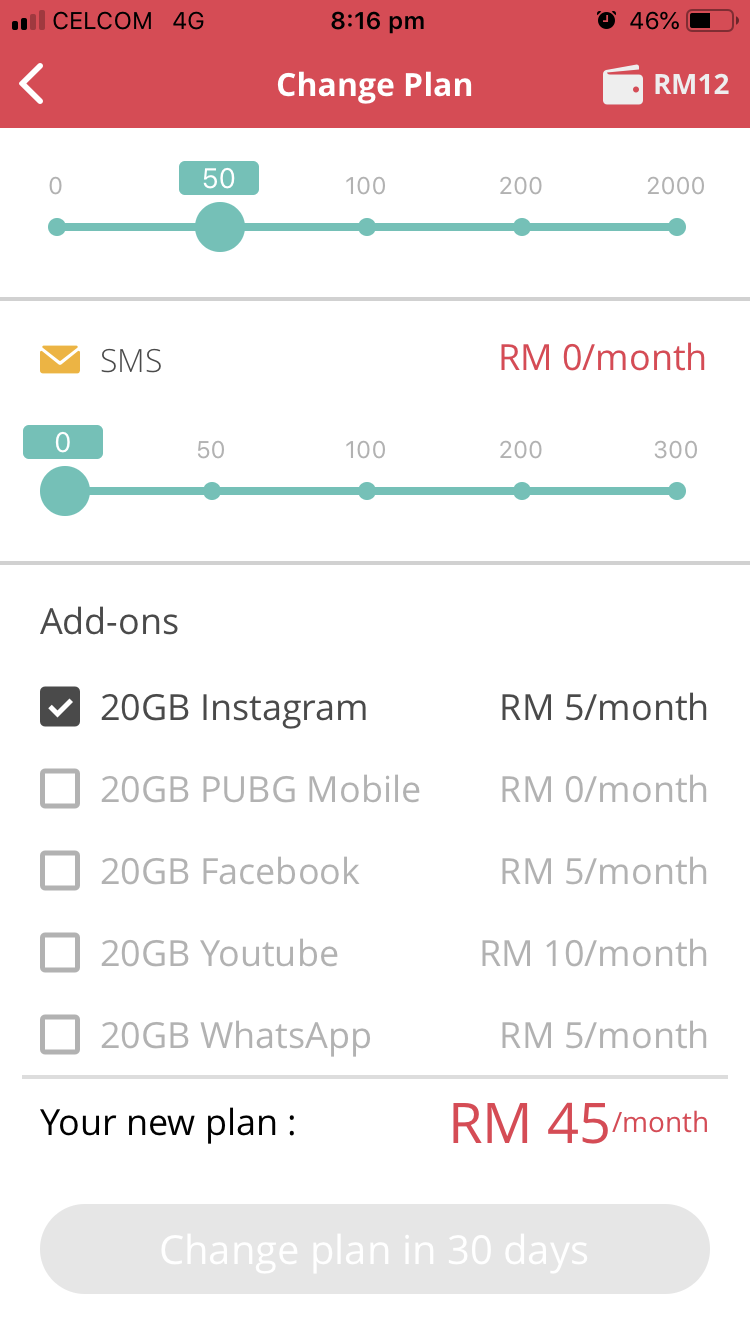
Task: Set the top slider to 2000
Action: (x=677, y=227)
